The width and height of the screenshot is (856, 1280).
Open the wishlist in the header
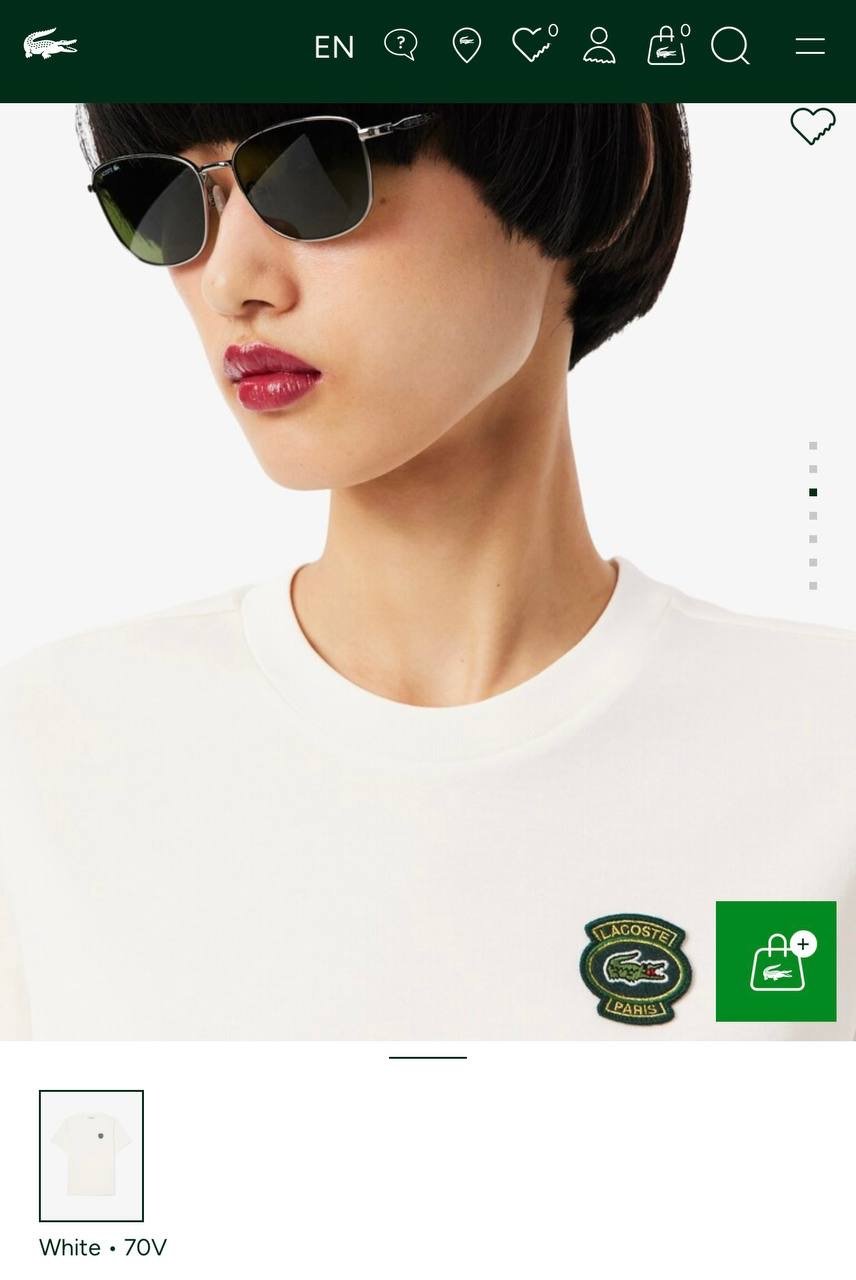point(532,45)
